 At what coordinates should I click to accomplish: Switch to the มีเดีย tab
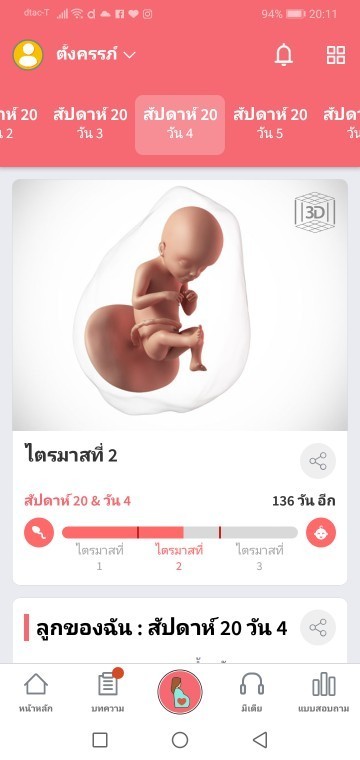251,693
